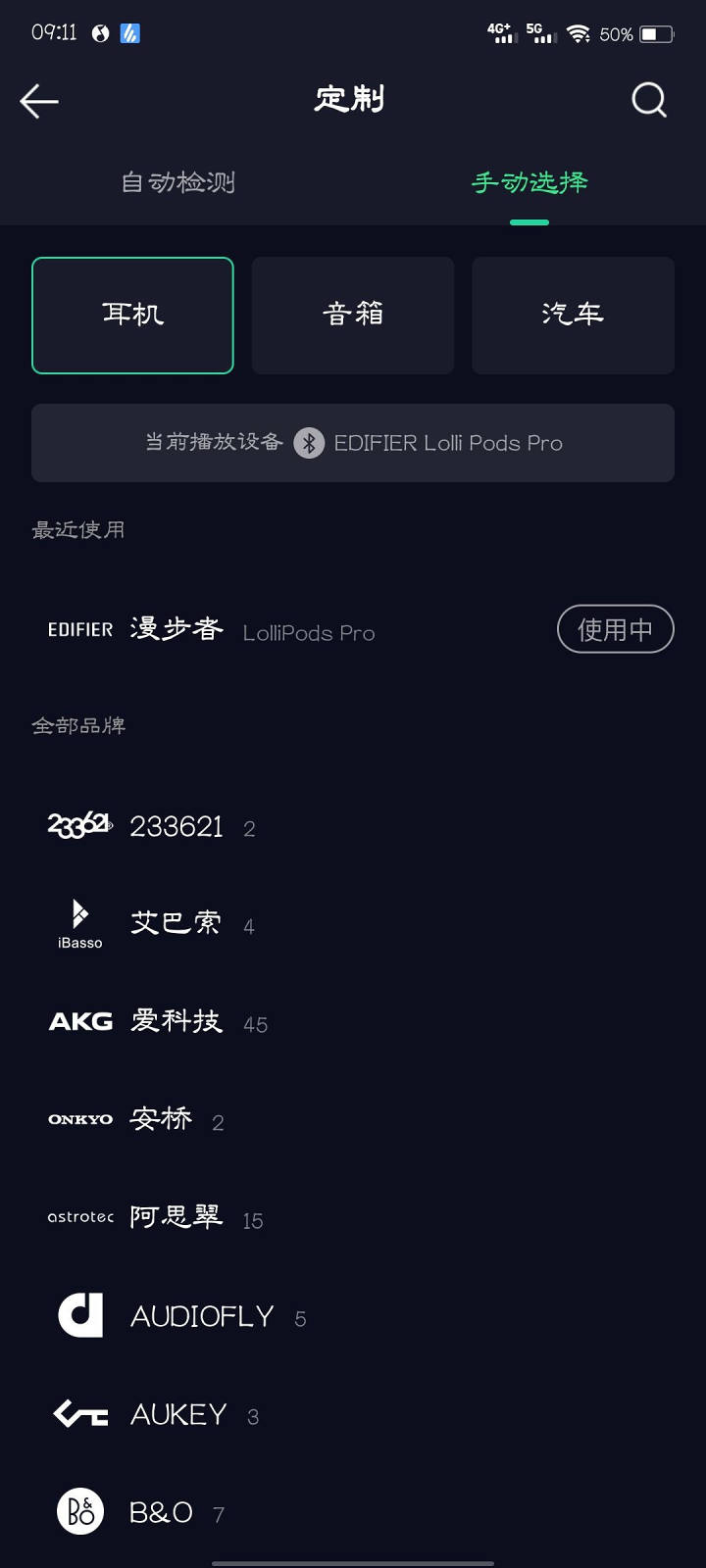This screenshot has height=1568, width=706.
Task: Tap the 使用中 button for LolliPods Pro
Action: tap(616, 629)
